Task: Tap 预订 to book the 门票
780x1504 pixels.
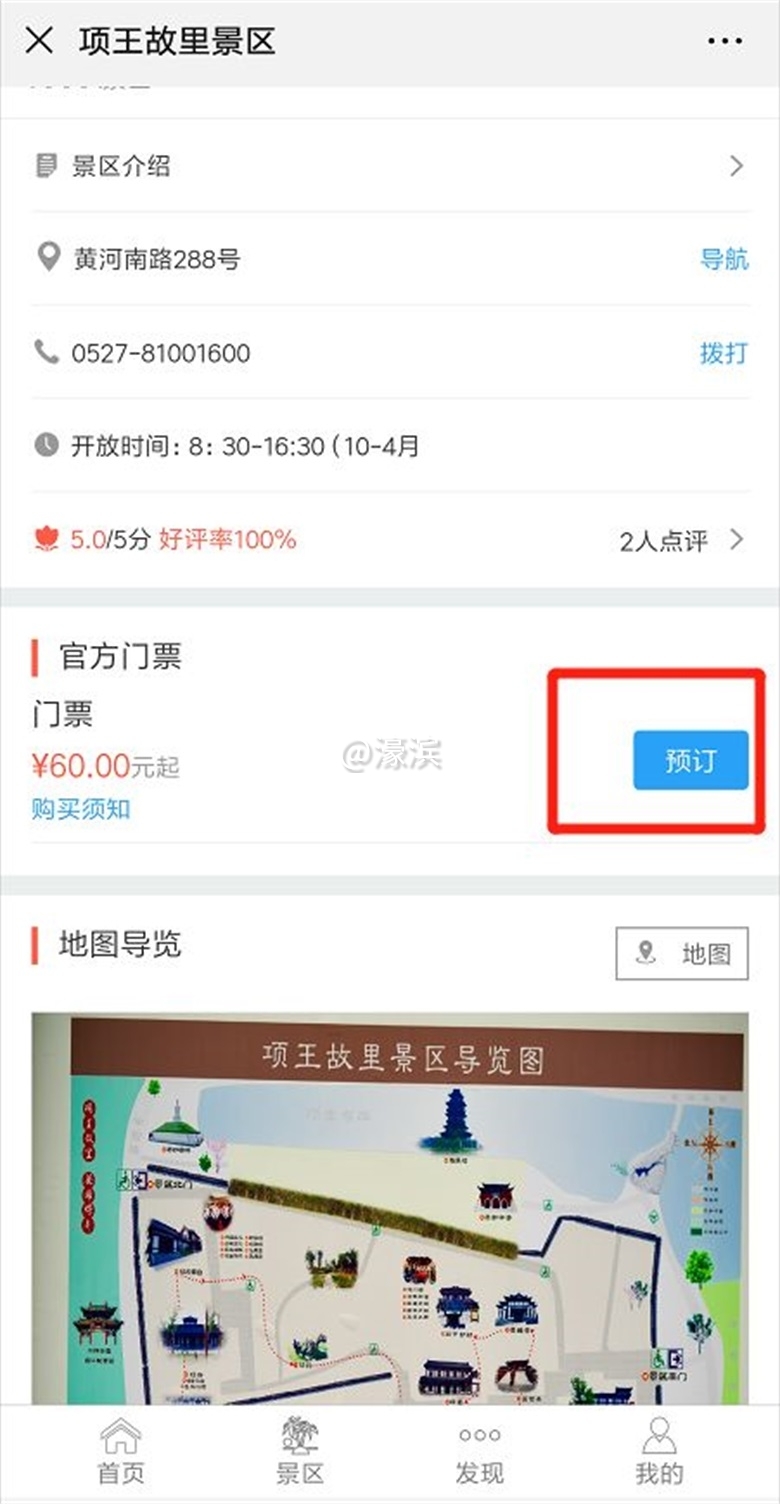Action: coord(690,761)
